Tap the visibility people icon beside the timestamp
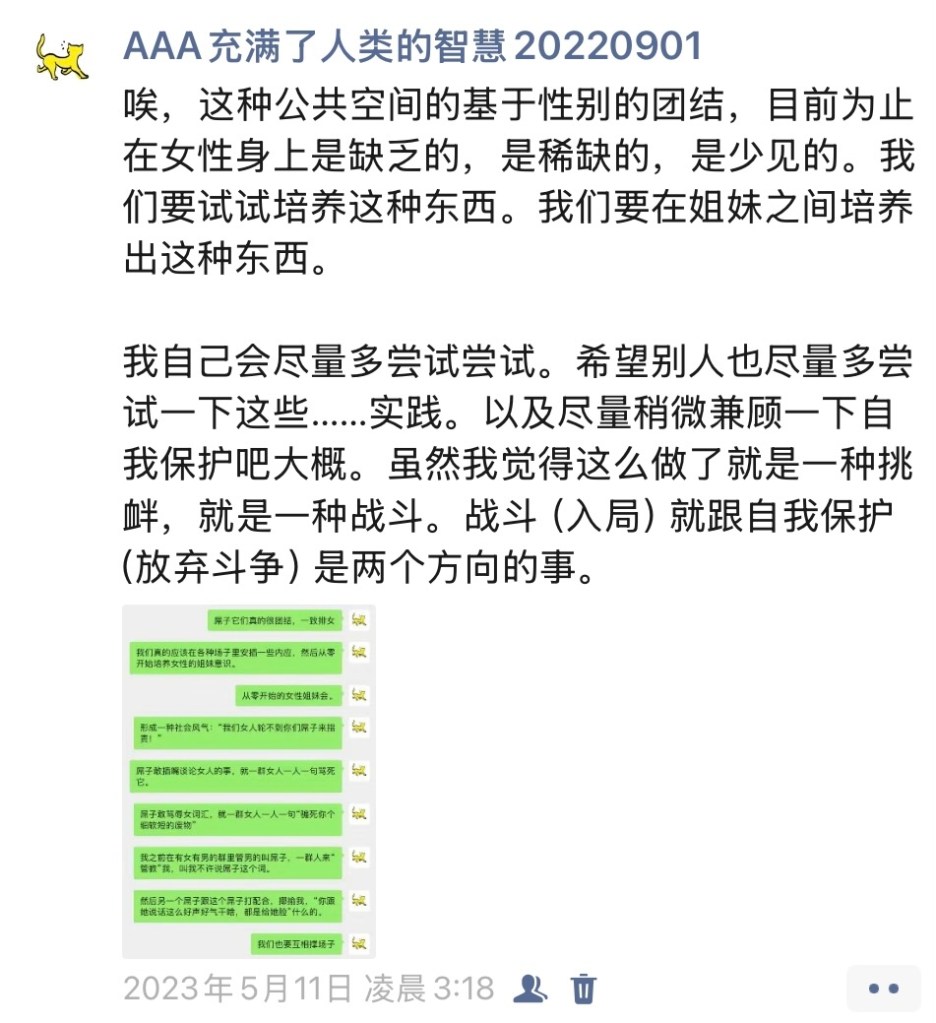The width and height of the screenshot is (936, 1023). click(x=530, y=989)
